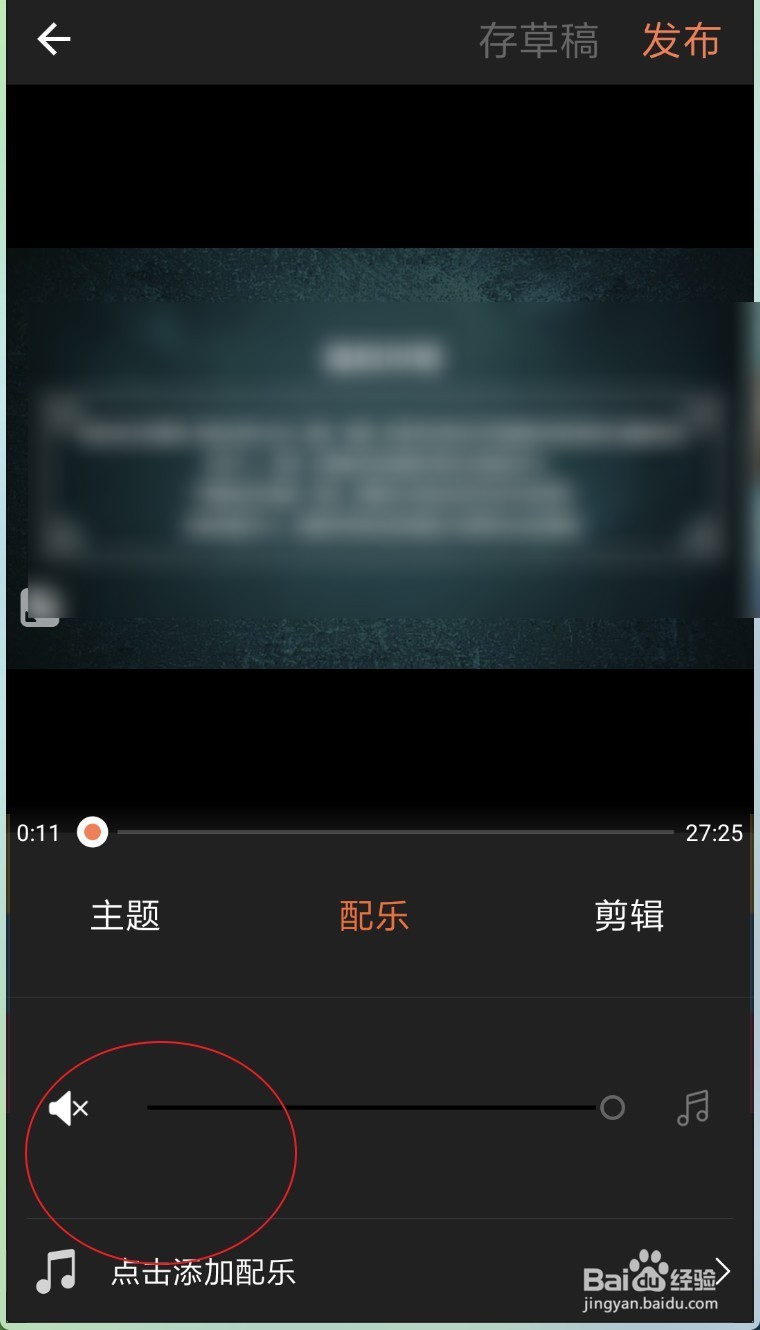Click the playhead dot on the timeline
The height and width of the screenshot is (1330, 760).
pos(92,831)
